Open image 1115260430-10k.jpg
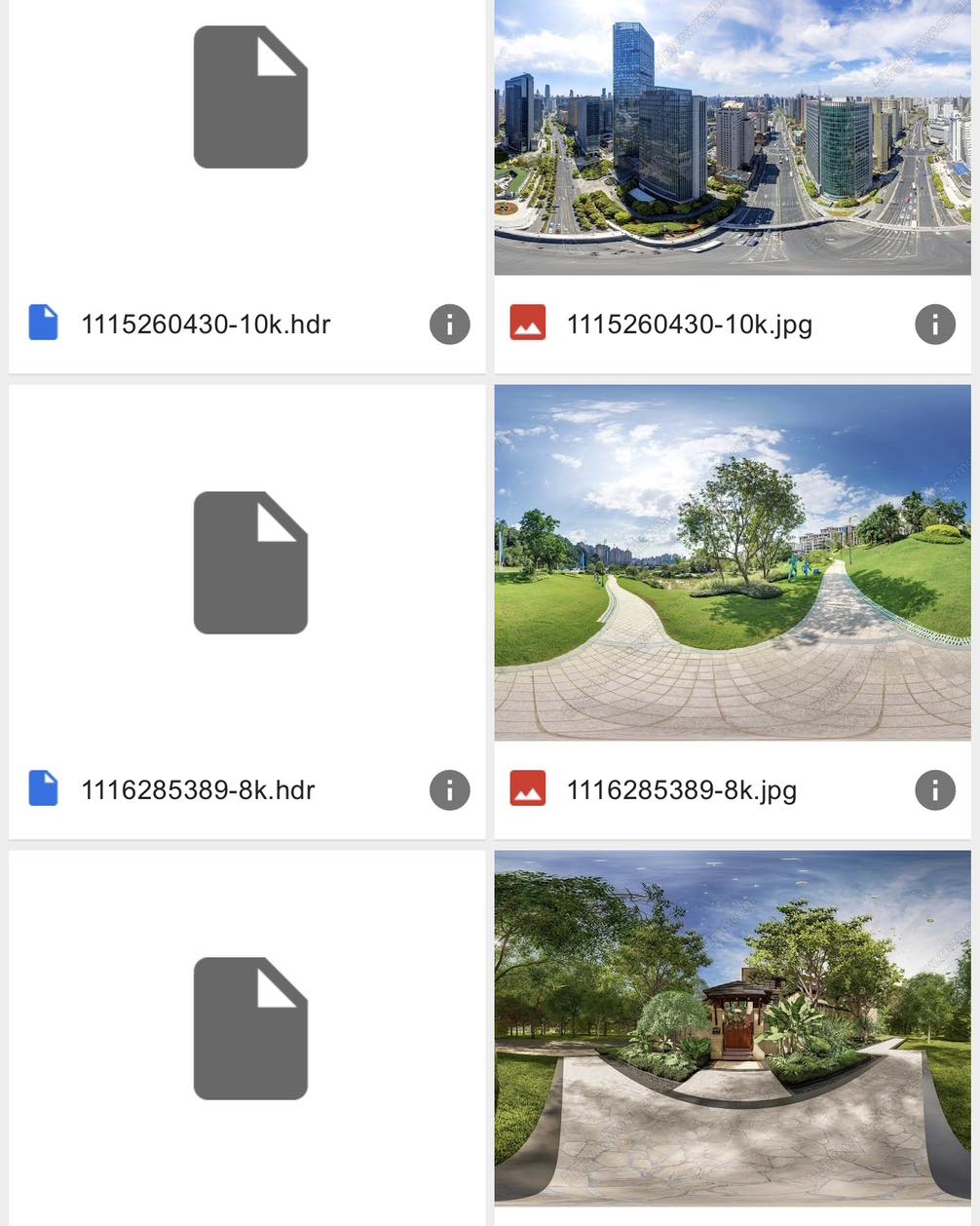The height and width of the screenshot is (1226, 980). pos(732,136)
